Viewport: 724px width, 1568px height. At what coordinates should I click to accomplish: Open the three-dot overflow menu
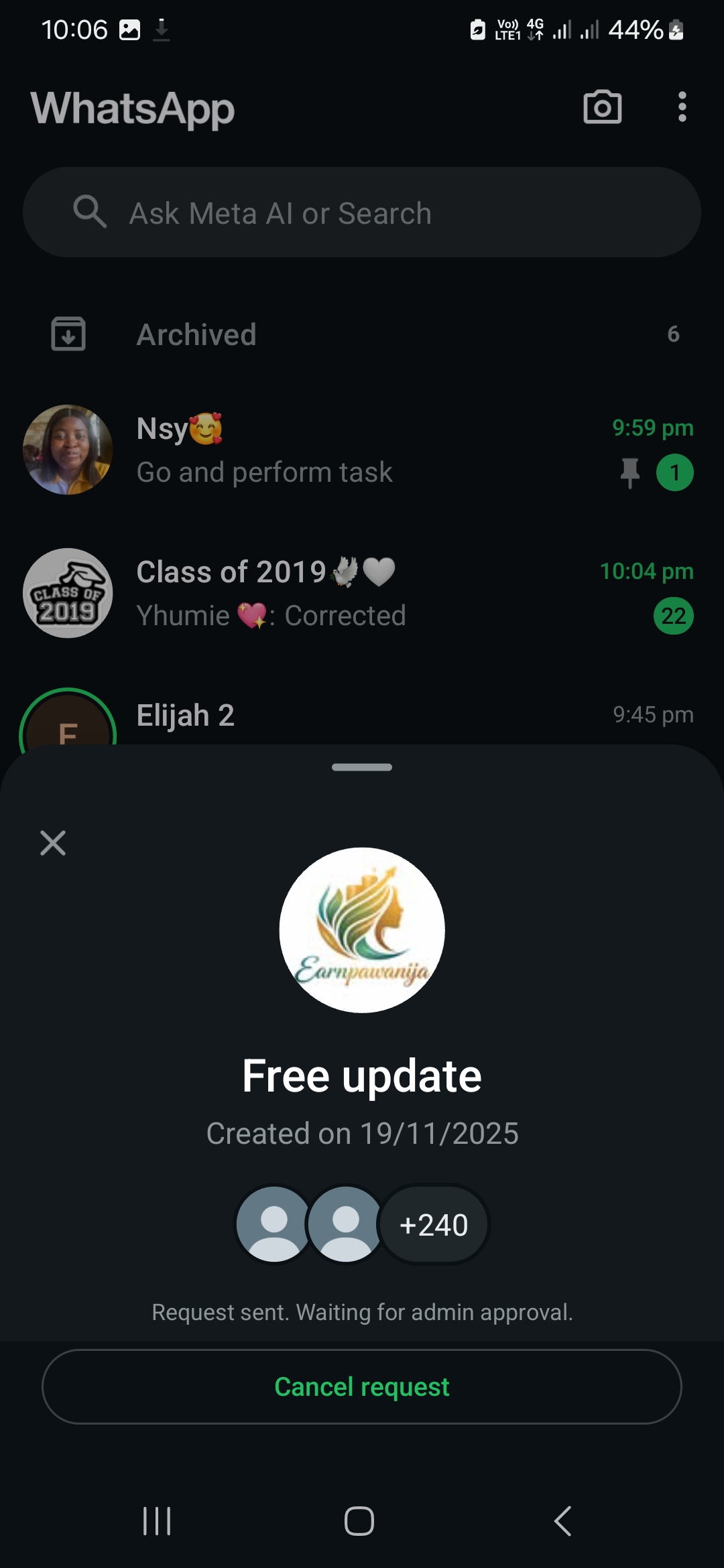(682, 107)
